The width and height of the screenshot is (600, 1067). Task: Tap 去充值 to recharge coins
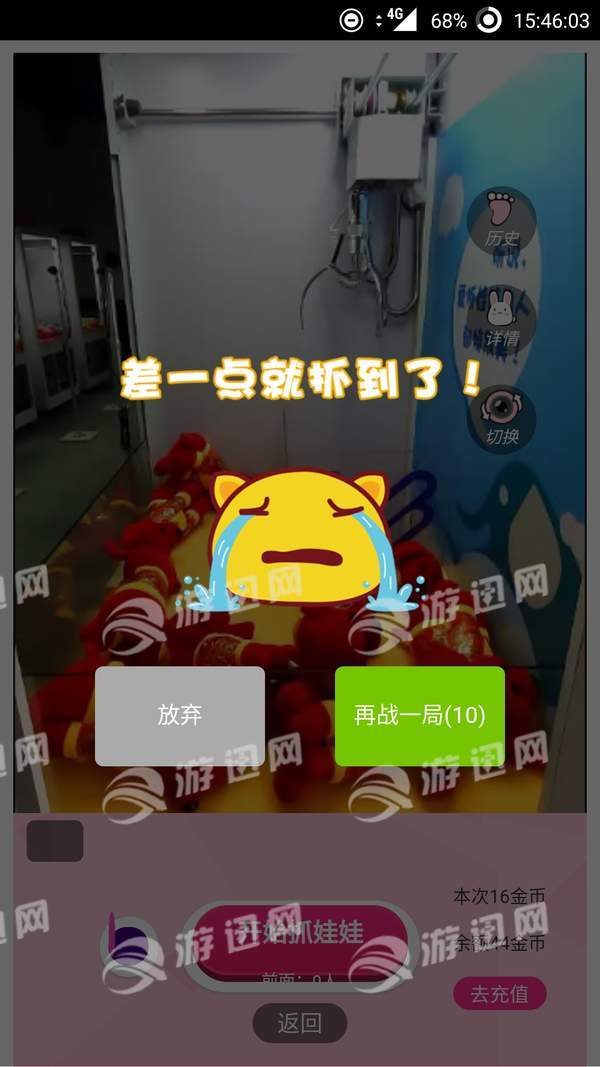tap(500, 994)
